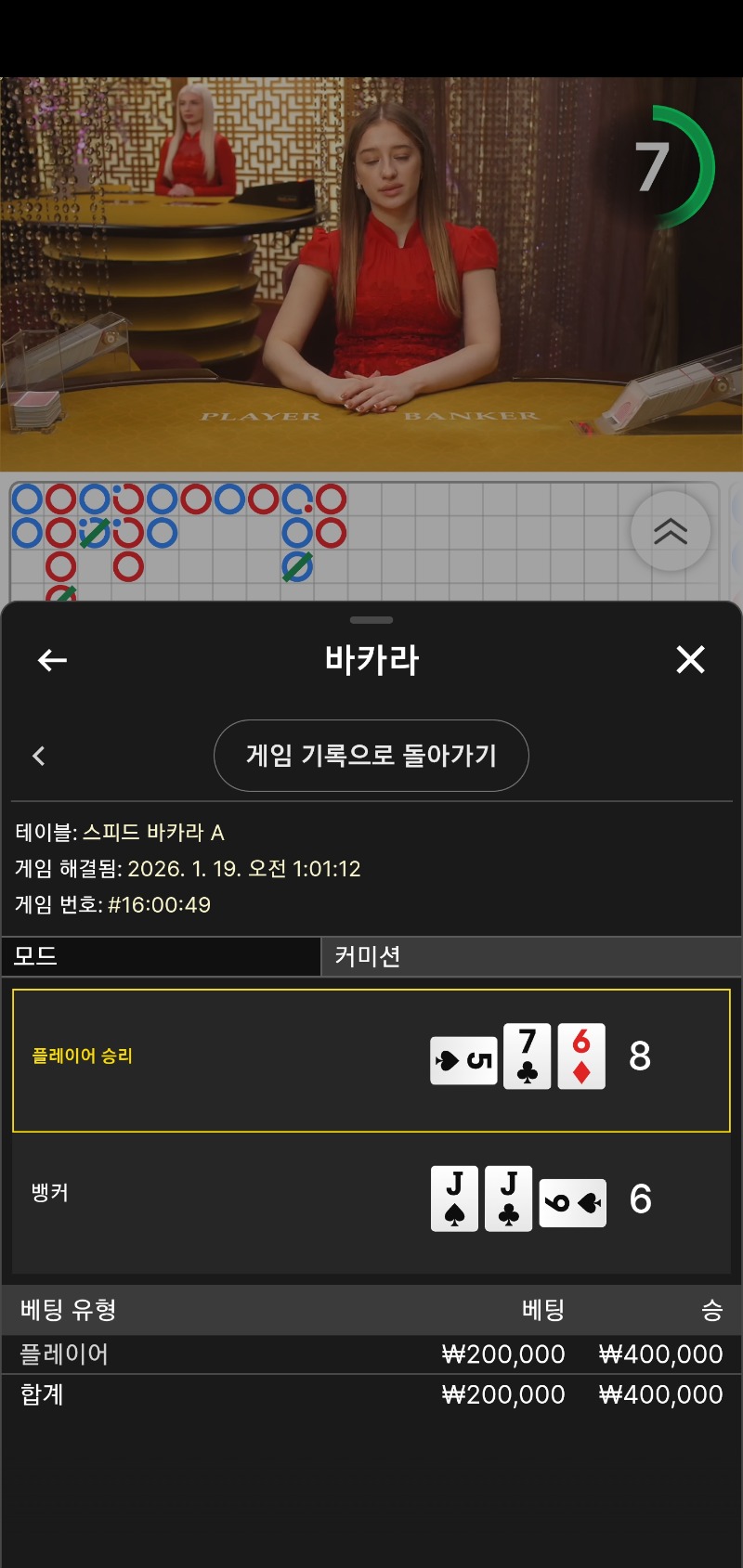Expand the roadmap with double-up arrow
Image resolution: width=743 pixels, height=1568 pixels.
pyautogui.click(x=671, y=531)
